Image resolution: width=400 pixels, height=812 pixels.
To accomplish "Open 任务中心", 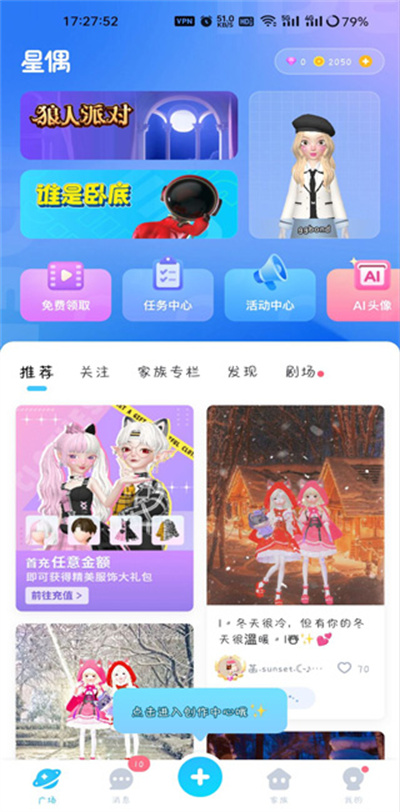I will point(168,293).
